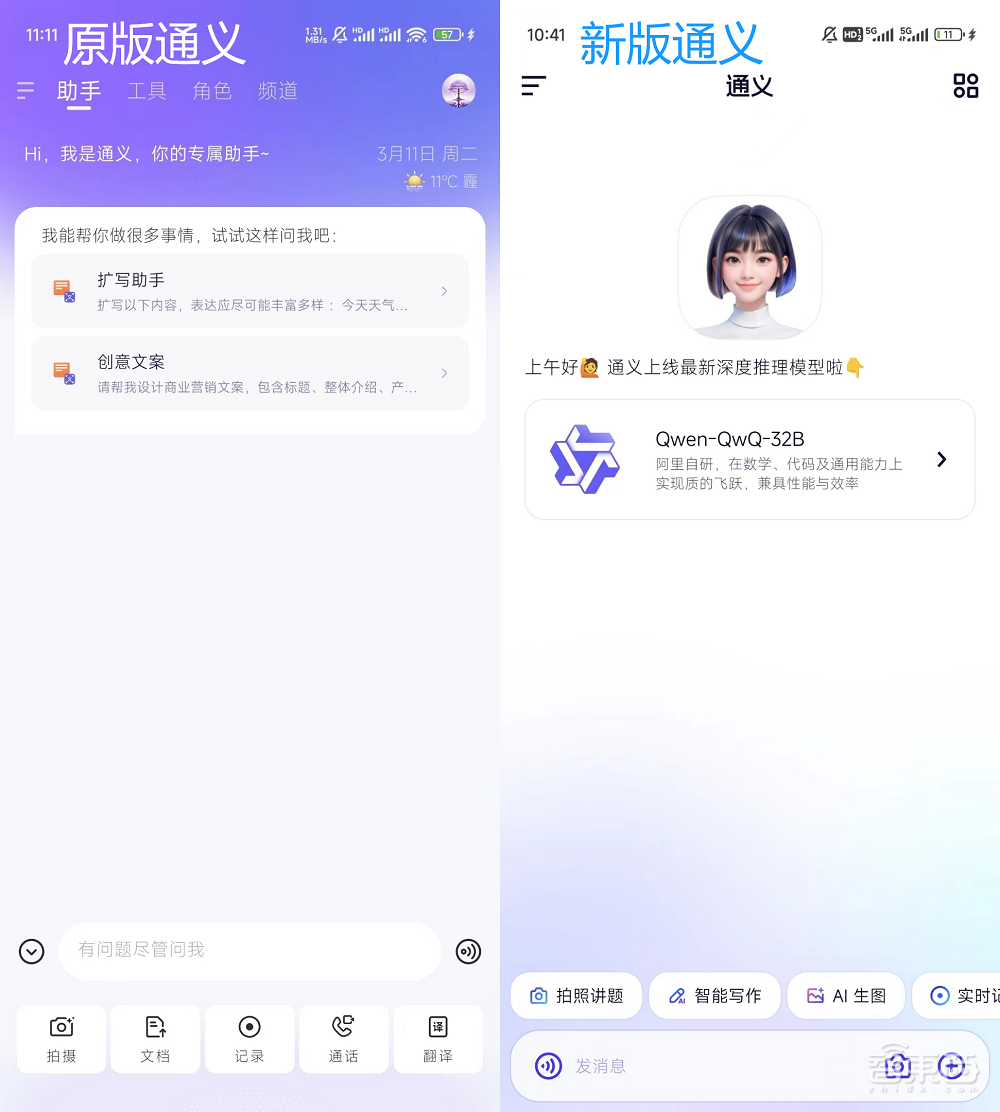Open the apps grid in new 通义
Viewport: 1000px width, 1112px height.
click(x=965, y=86)
